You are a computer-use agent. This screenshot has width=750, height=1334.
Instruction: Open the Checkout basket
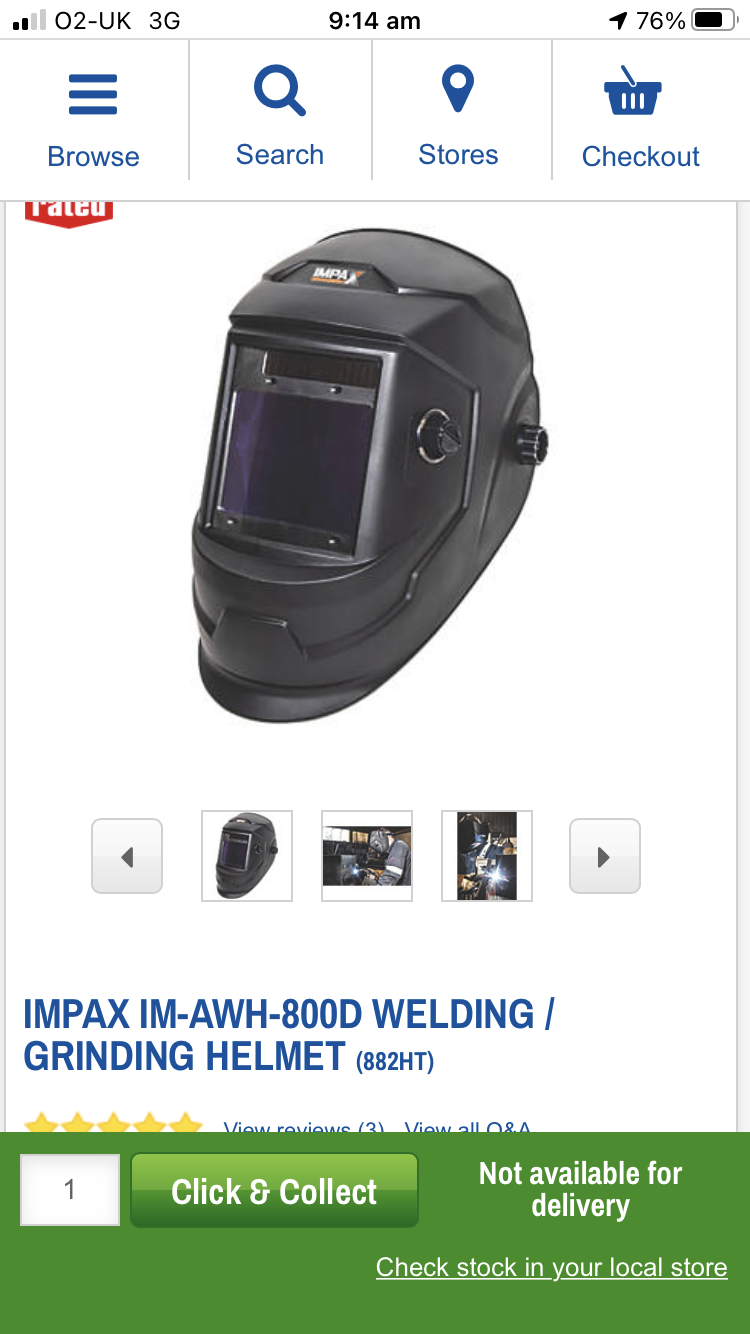coord(640,119)
